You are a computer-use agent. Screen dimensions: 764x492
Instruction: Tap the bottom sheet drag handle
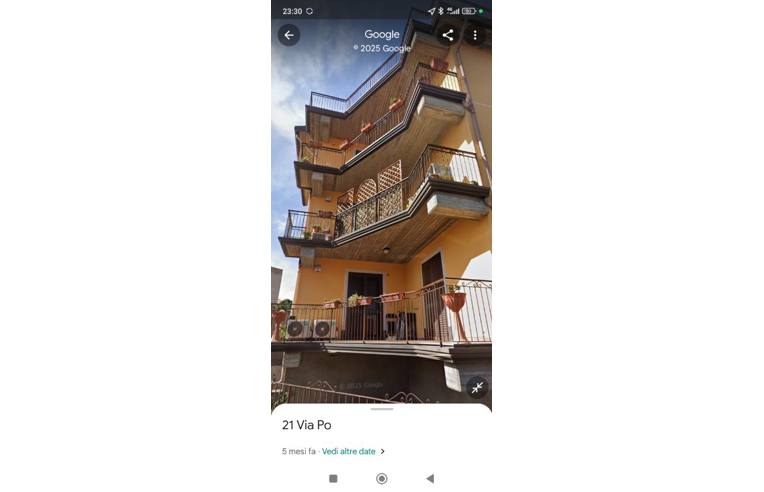pos(381,409)
